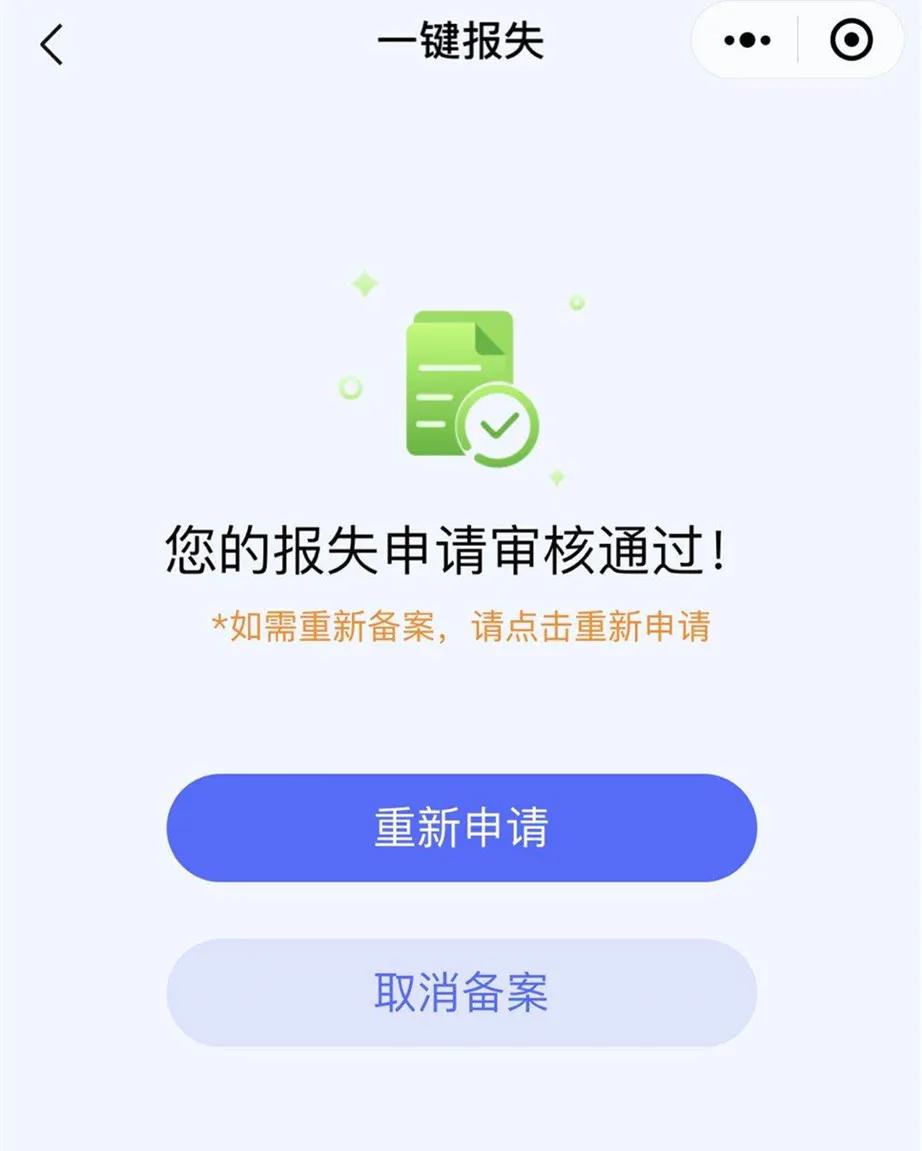Click the approval success heading text
The image size is (922, 1151).
coord(460,548)
